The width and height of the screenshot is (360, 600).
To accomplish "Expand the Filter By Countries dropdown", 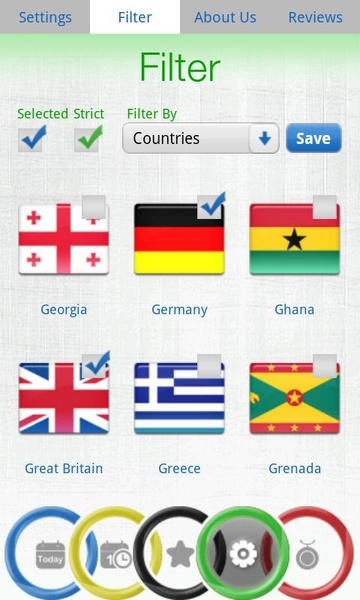I will click(x=201, y=138).
